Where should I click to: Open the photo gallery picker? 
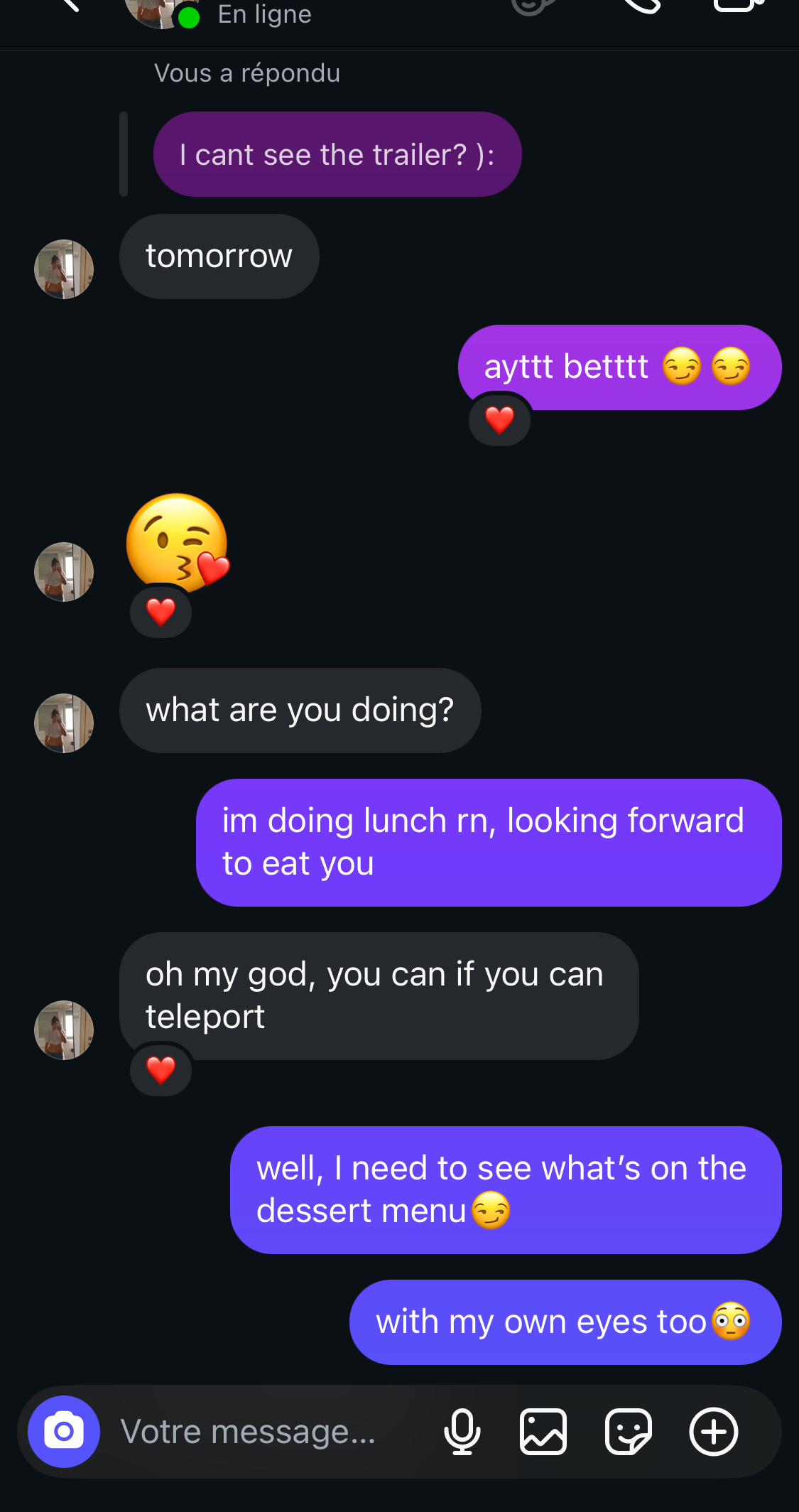click(x=543, y=1431)
